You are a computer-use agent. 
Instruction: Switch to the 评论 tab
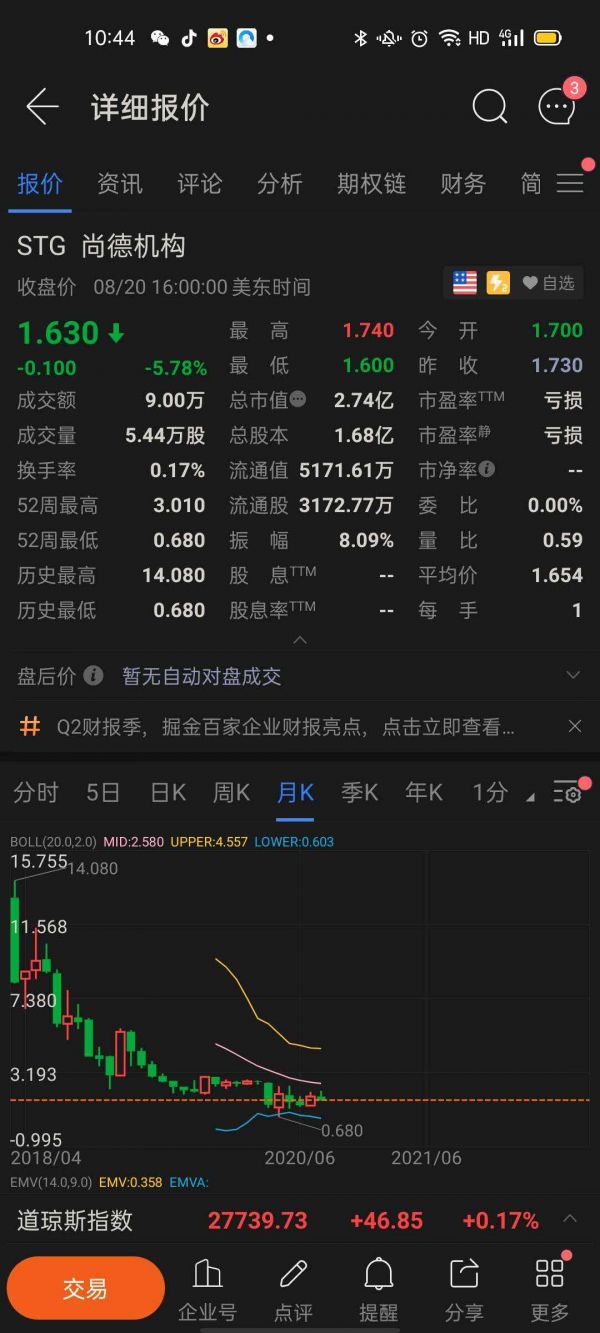[200, 184]
